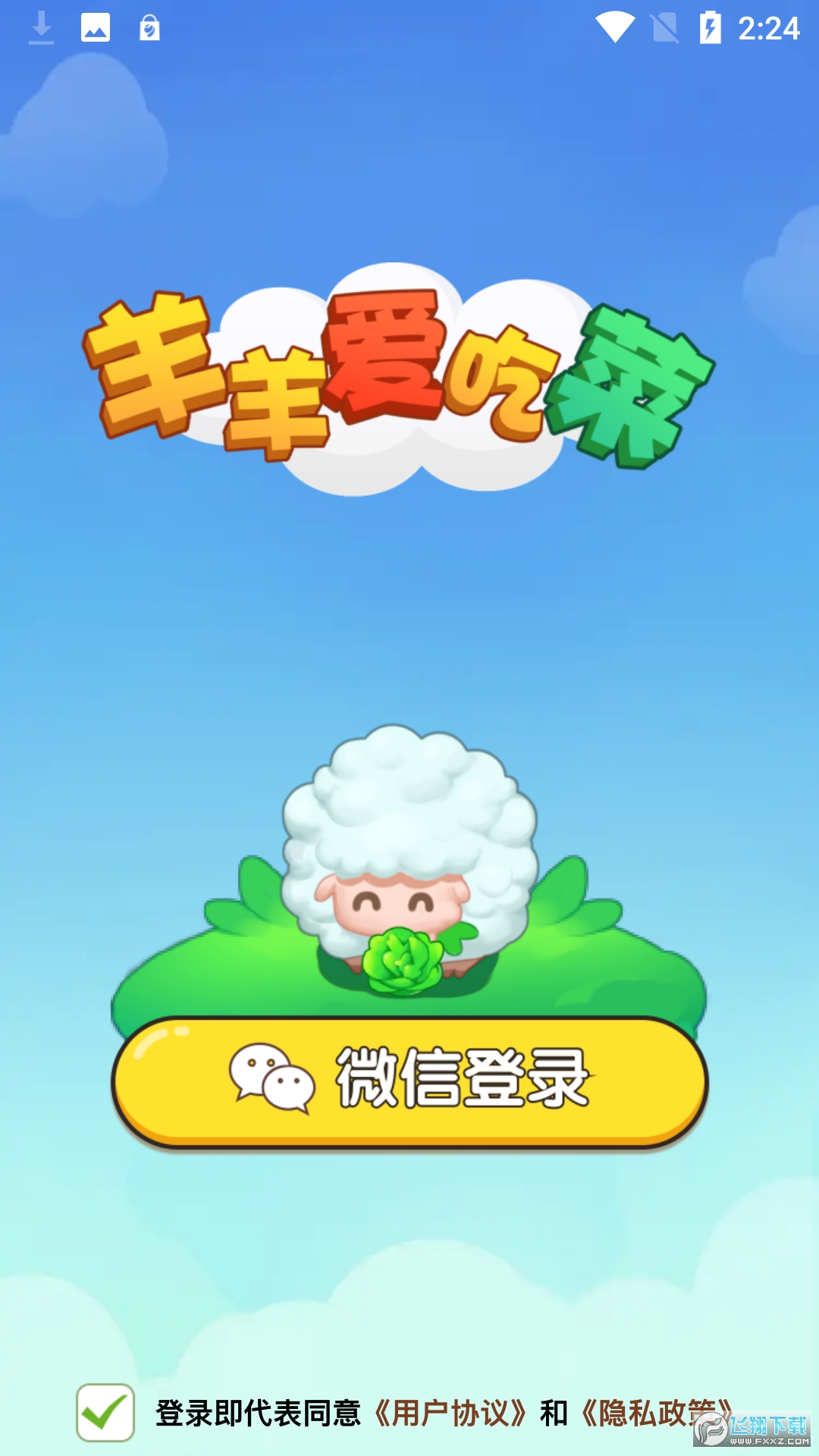Open the 《用户协议》 user agreement link
The height and width of the screenshot is (1456, 819).
click(450, 1414)
